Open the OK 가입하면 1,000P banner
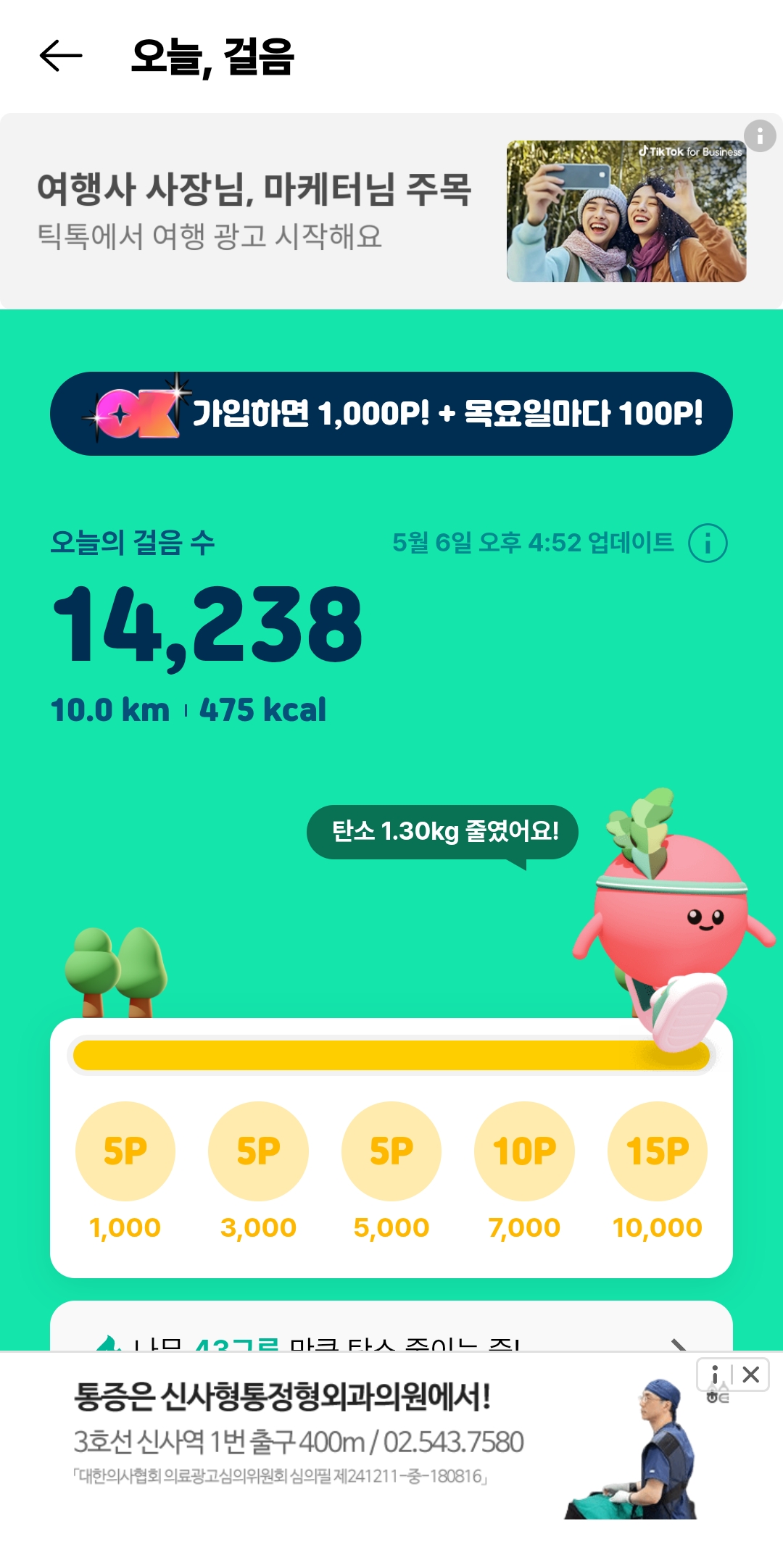 (391, 414)
